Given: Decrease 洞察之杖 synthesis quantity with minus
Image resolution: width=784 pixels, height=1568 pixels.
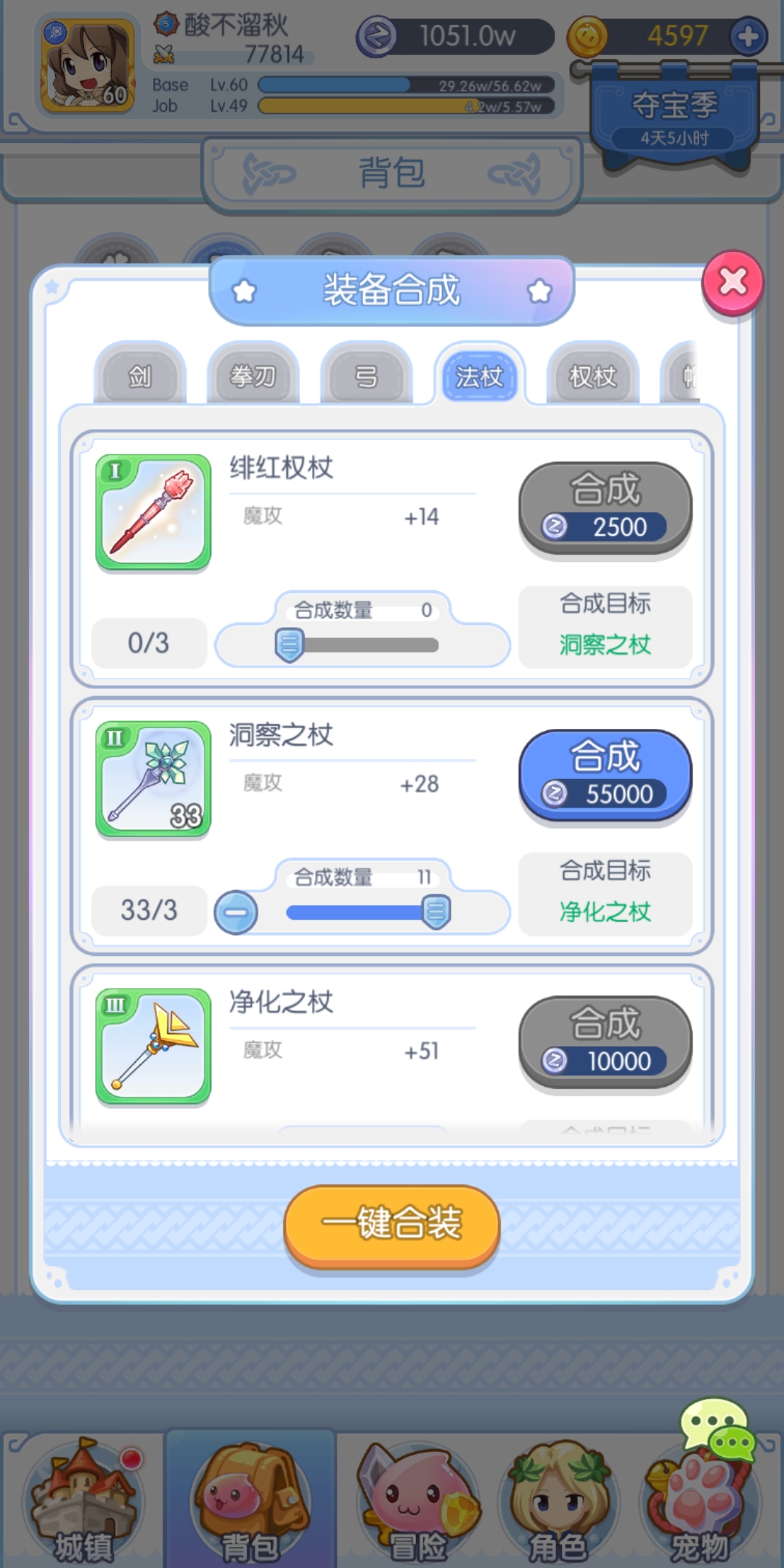Looking at the screenshot, I should 236,912.
